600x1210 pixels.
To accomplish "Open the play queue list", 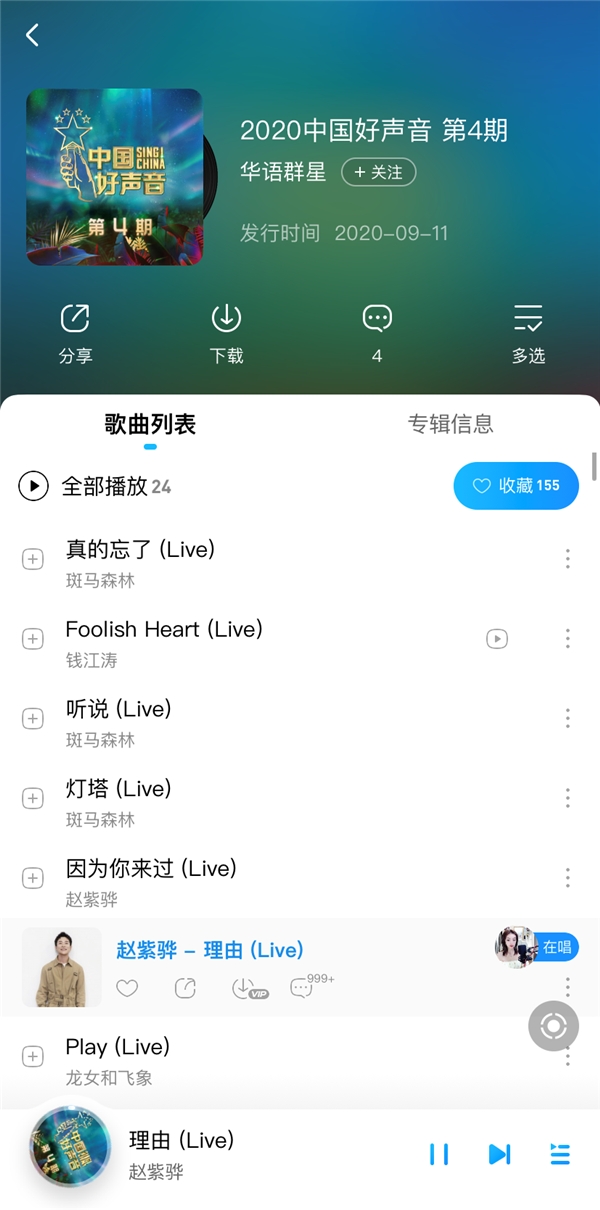I will 560,1154.
